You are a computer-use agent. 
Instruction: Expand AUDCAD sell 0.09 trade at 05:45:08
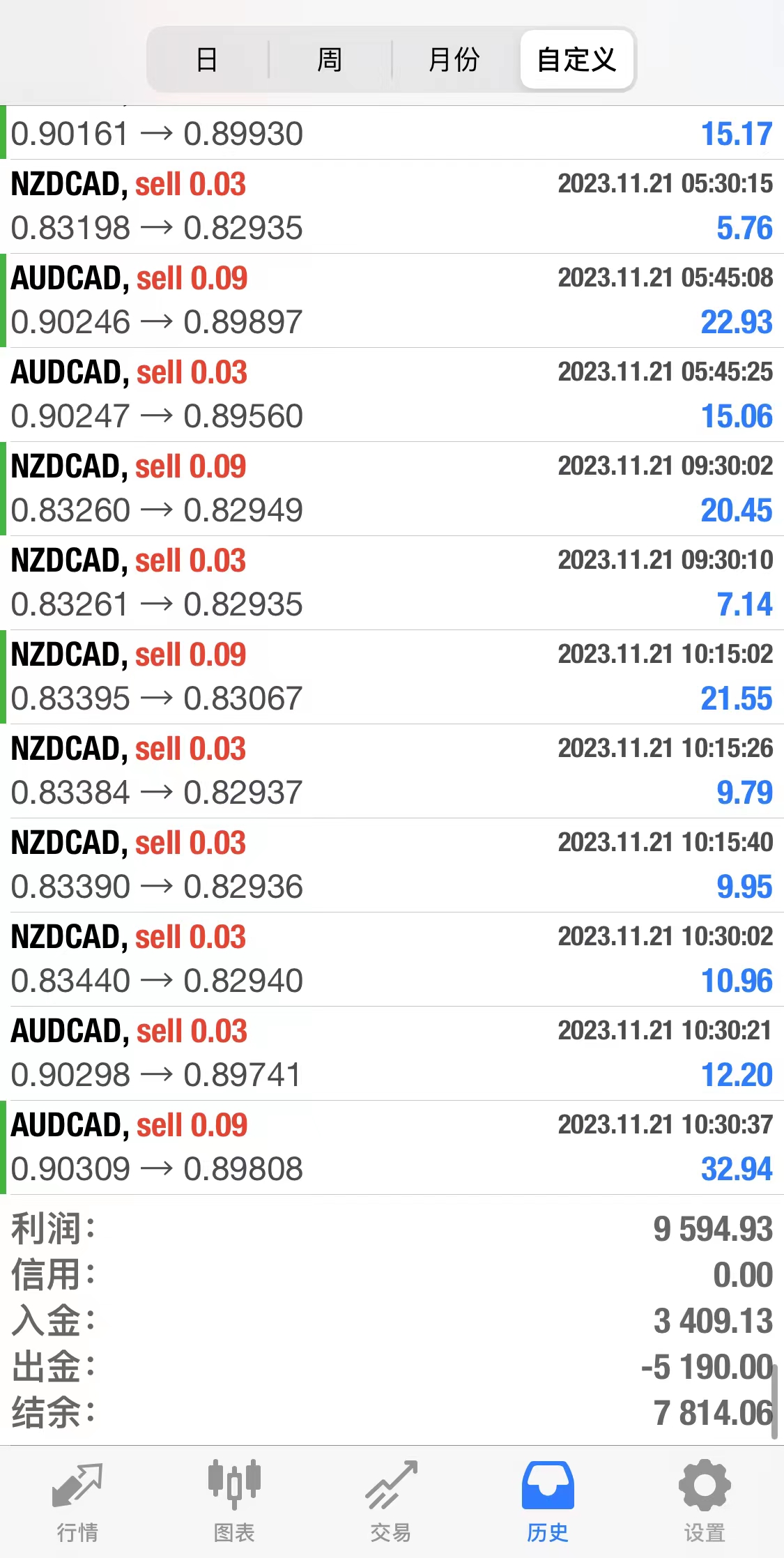[x=392, y=300]
